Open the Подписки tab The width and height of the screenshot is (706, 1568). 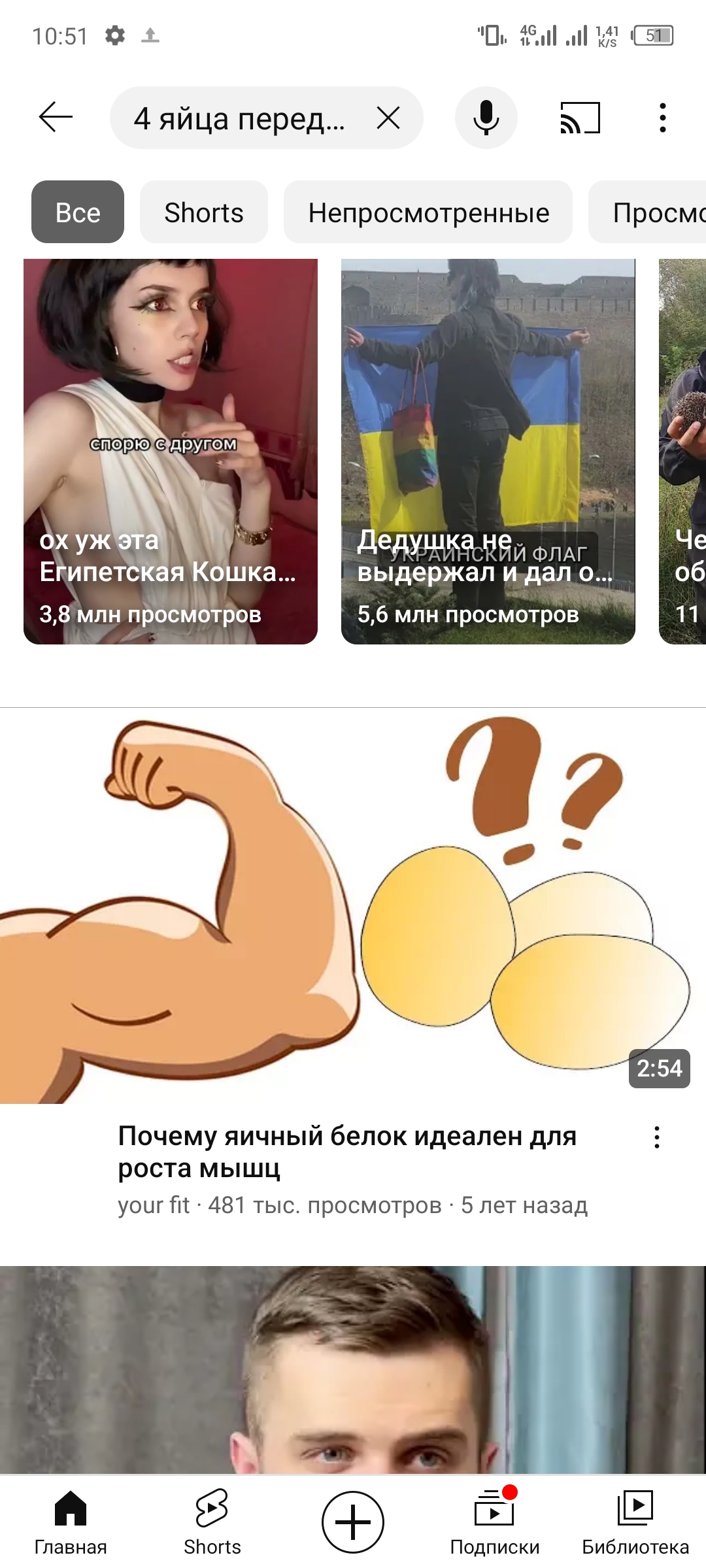pyautogui.click(x=494, y=1522)
